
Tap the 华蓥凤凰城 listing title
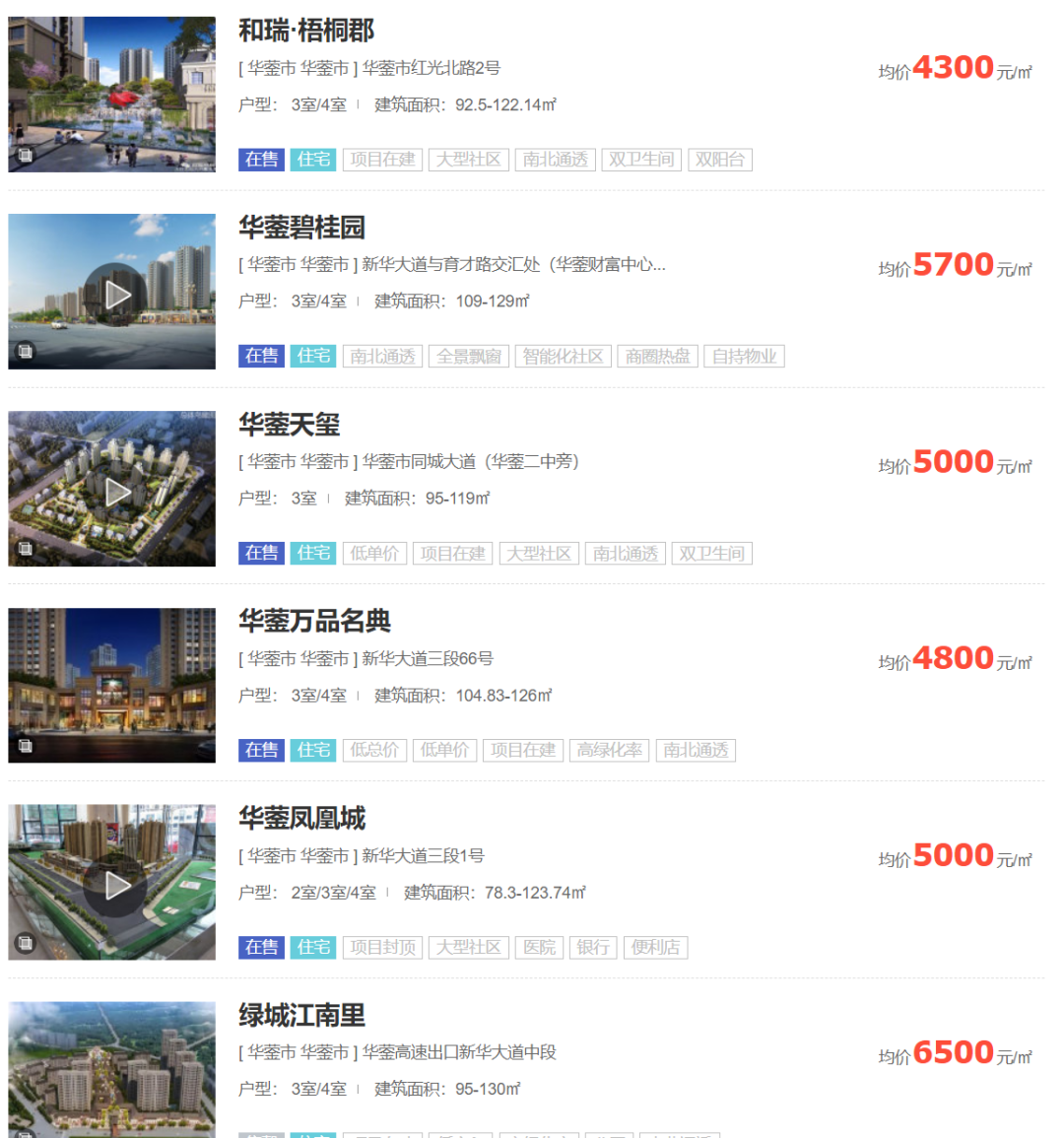click(x=301, y=818)
